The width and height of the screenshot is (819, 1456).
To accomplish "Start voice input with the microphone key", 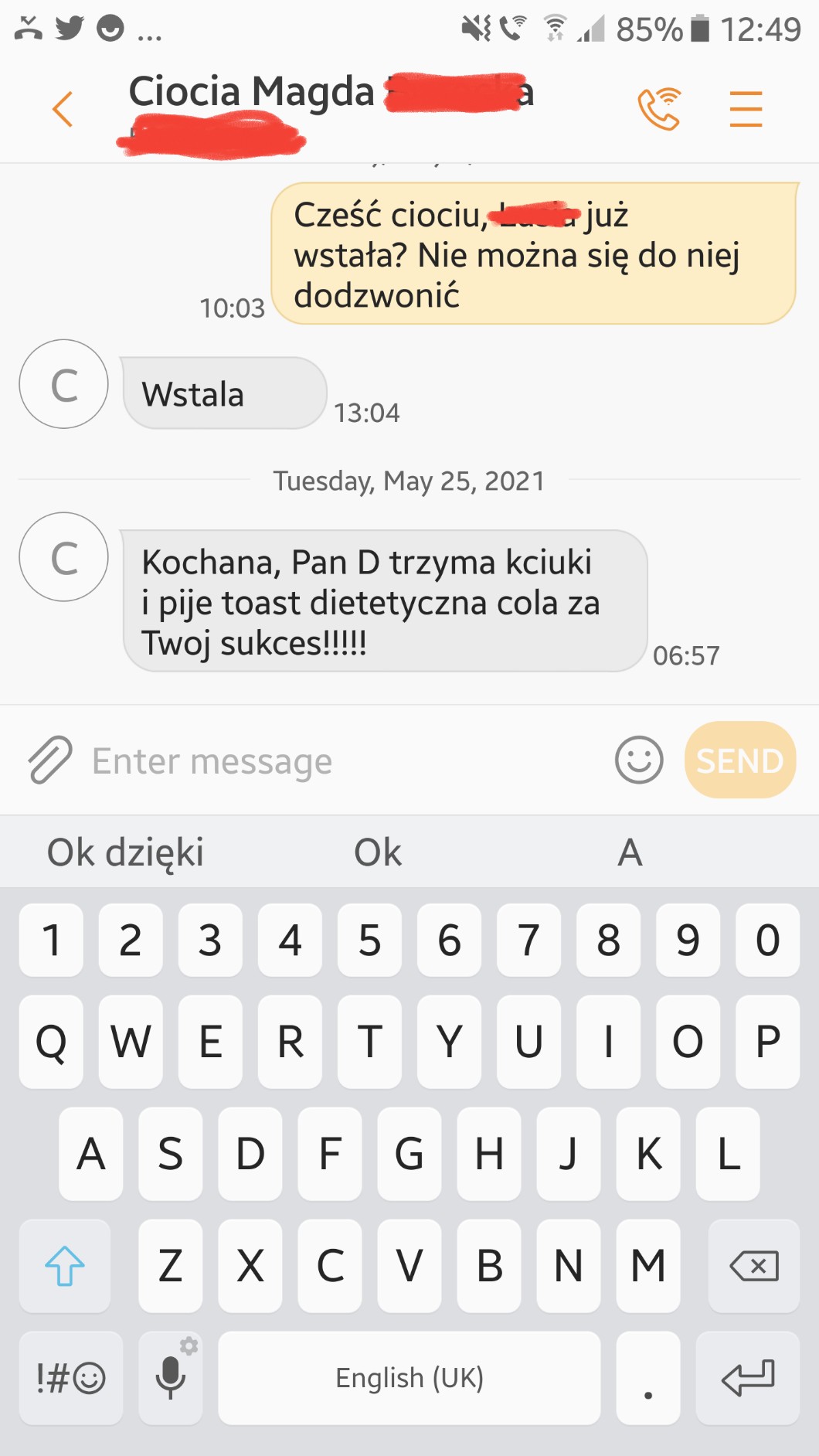I will point(171,1378).
